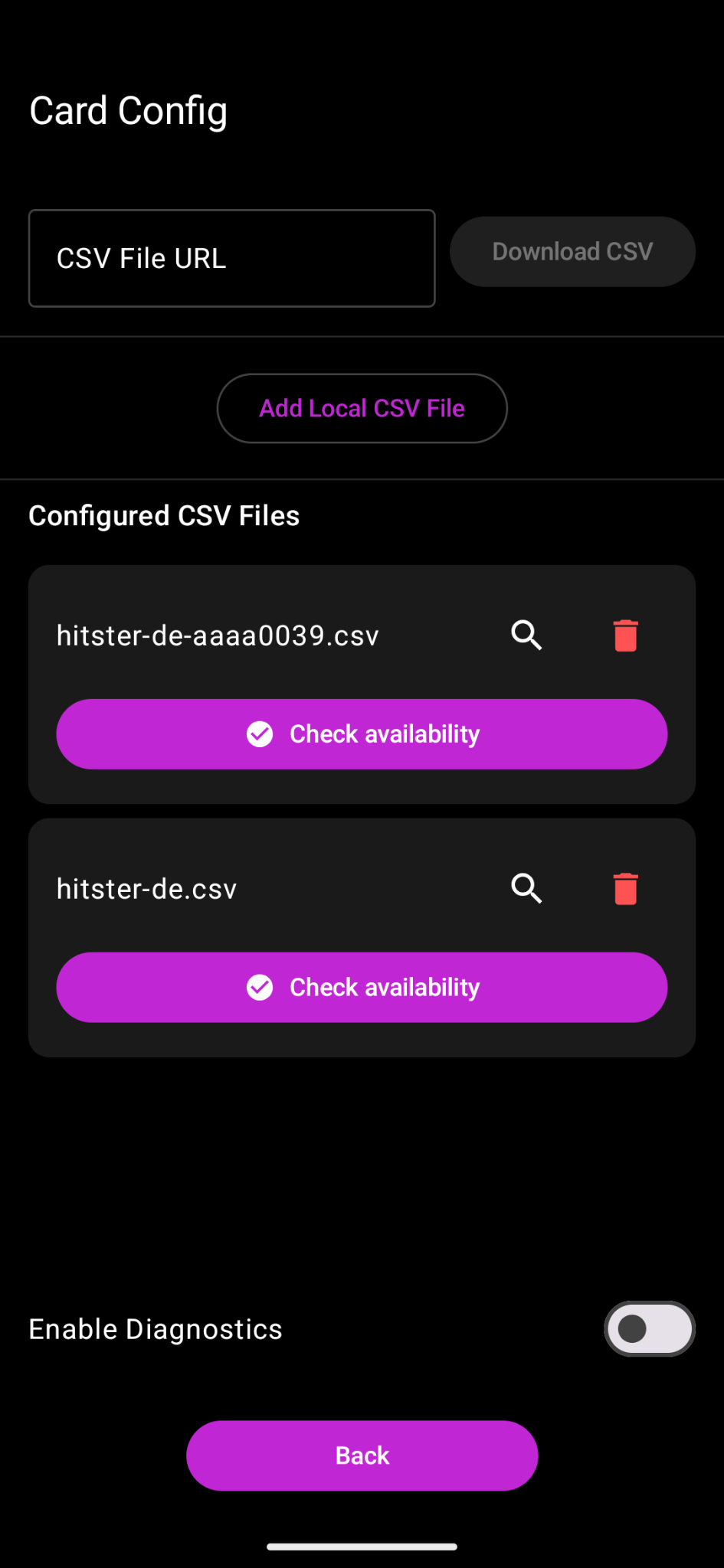The image size is (724, 1568).
Task: Tap Add Local CSV File
Action: (x=362, y=408)
